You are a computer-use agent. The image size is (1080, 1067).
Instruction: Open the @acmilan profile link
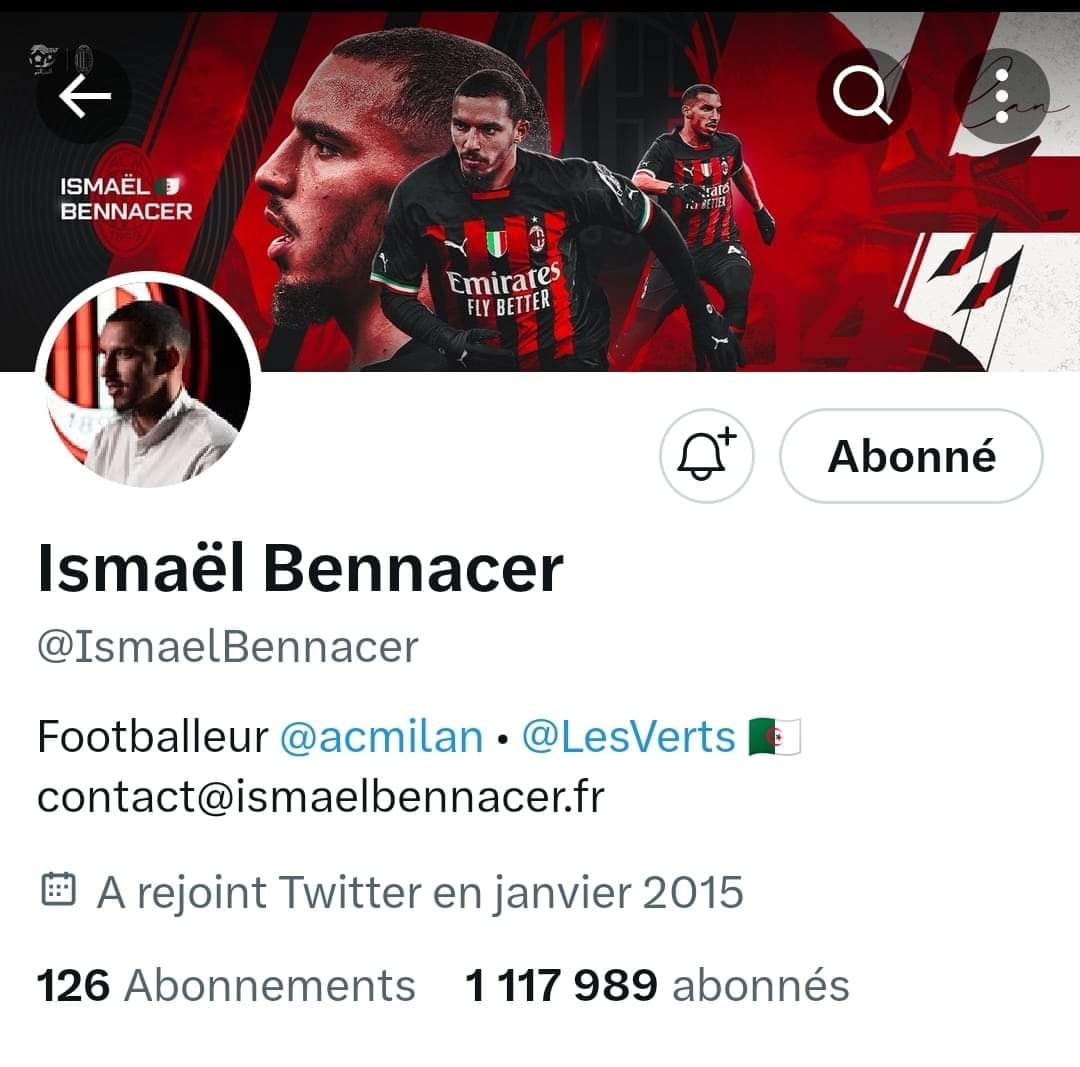[381, 737]
